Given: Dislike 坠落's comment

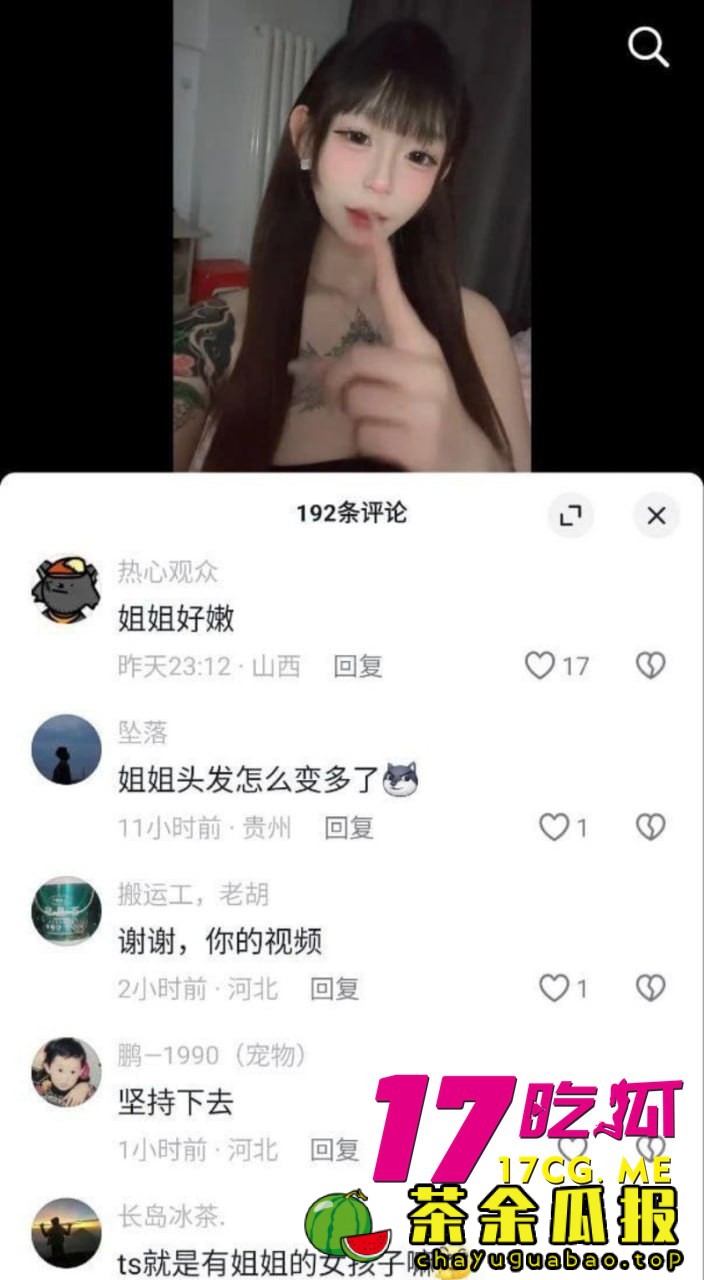Looking at the screenshot, I should click(651, 827).
